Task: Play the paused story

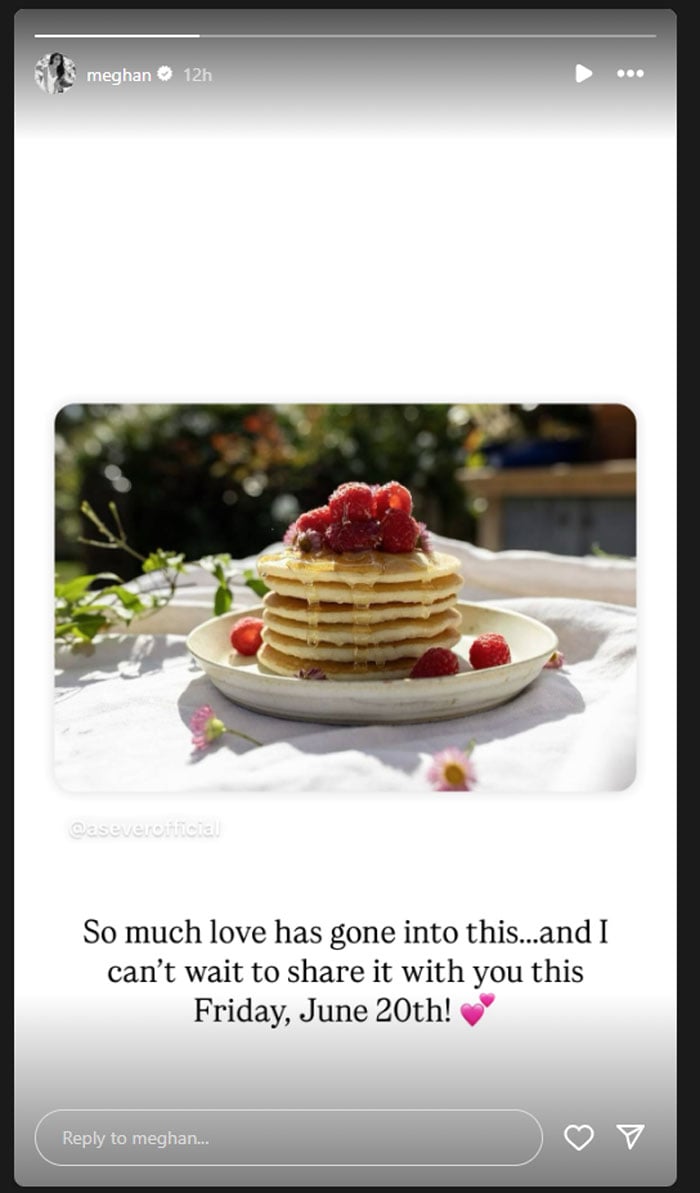Action: [x=583, y=74]
